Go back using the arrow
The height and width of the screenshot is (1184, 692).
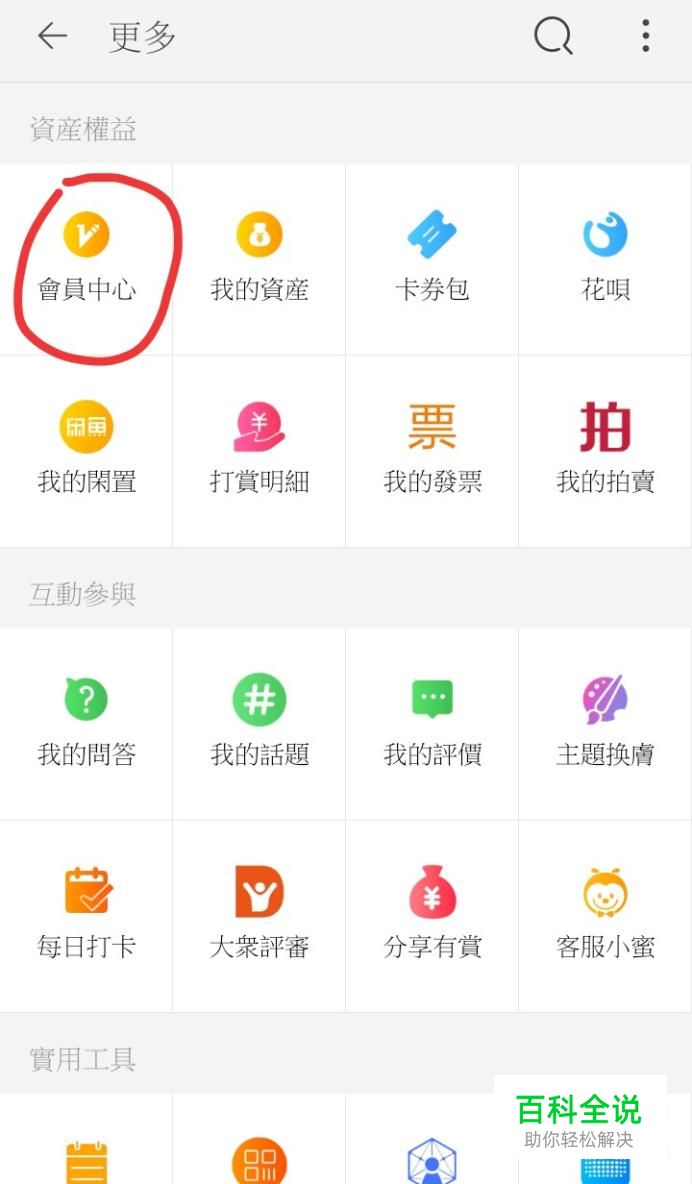point(52,35)
